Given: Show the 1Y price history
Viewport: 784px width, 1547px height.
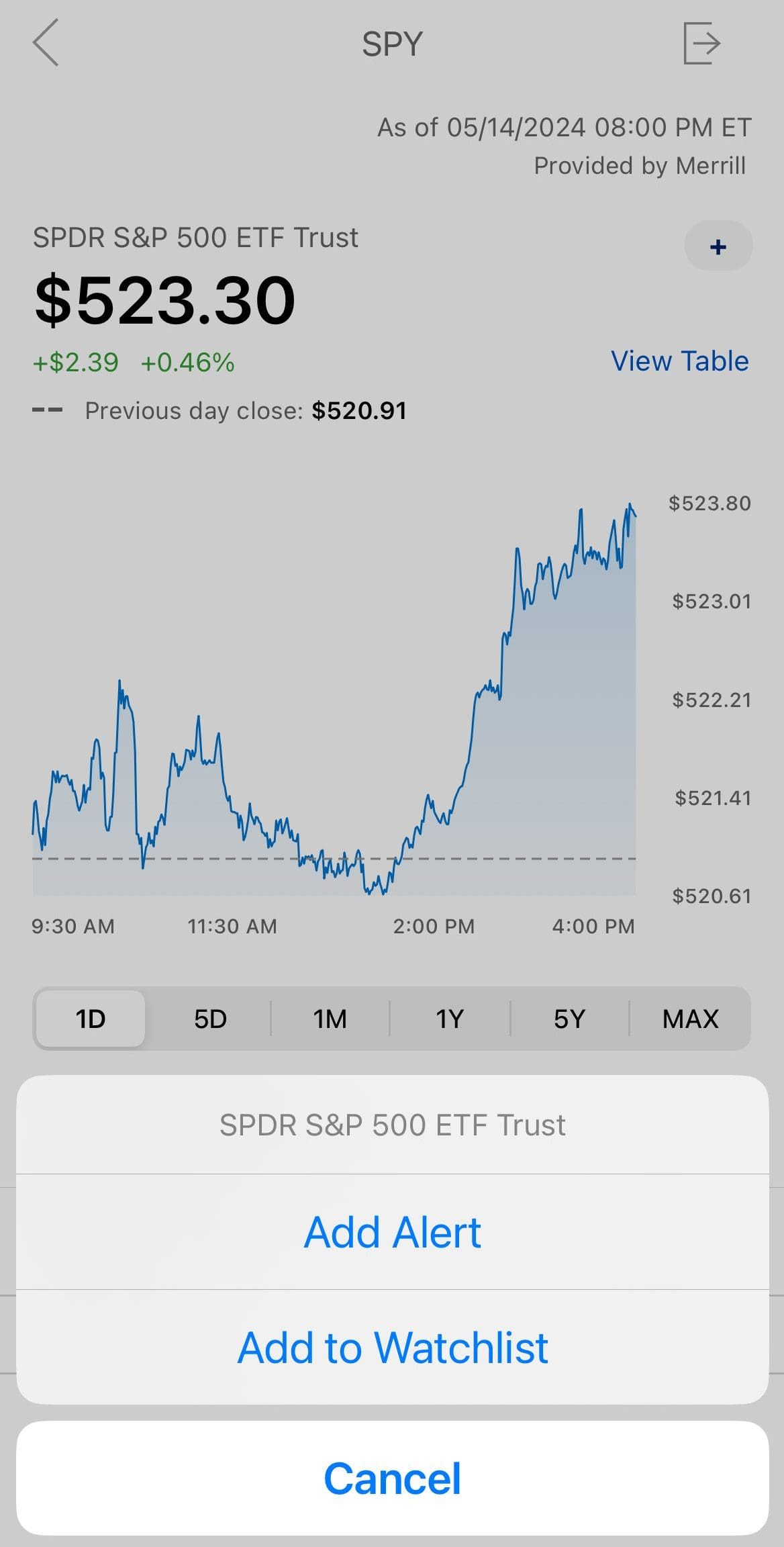Looking at the screenshot, I should (448, 1018).
